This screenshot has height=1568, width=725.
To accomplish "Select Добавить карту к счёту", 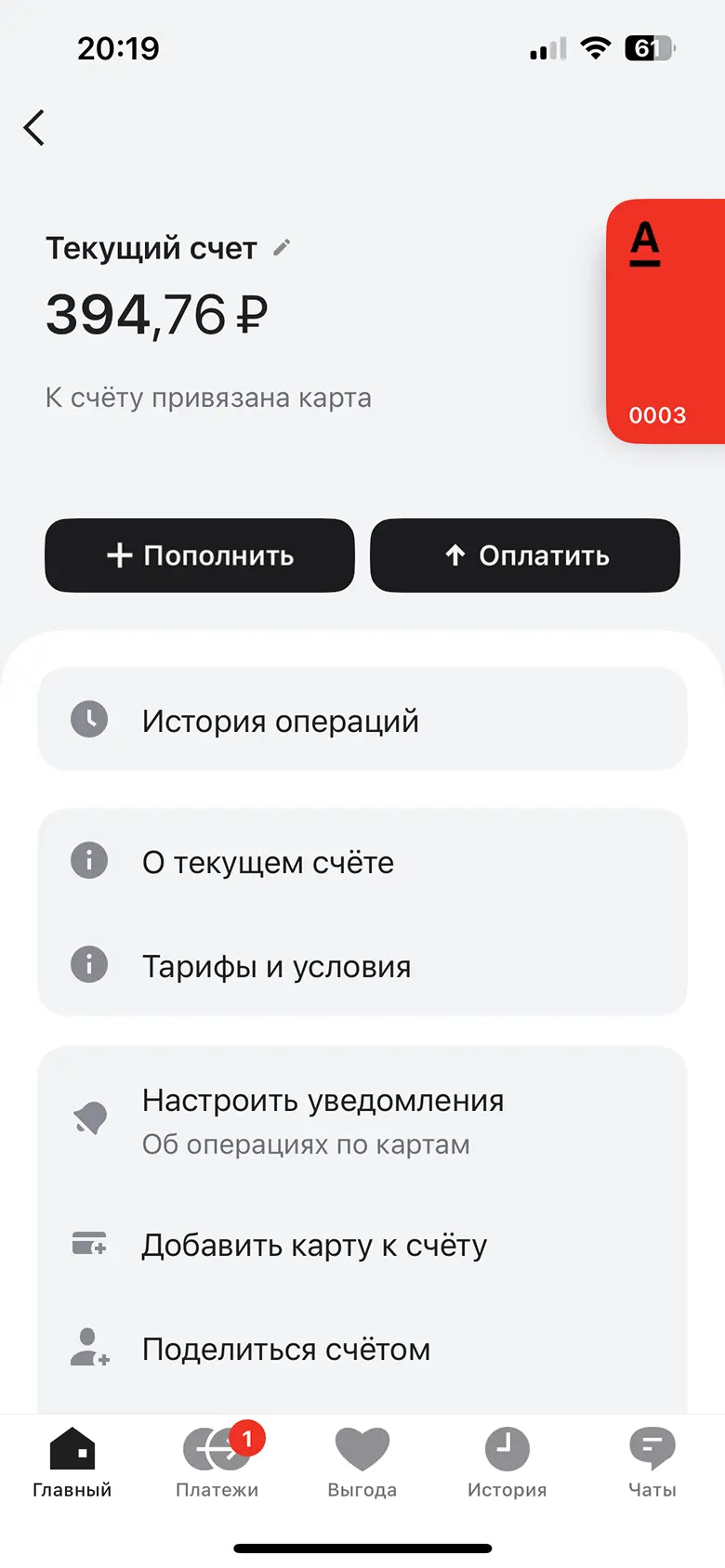I will coord(362,1245).
